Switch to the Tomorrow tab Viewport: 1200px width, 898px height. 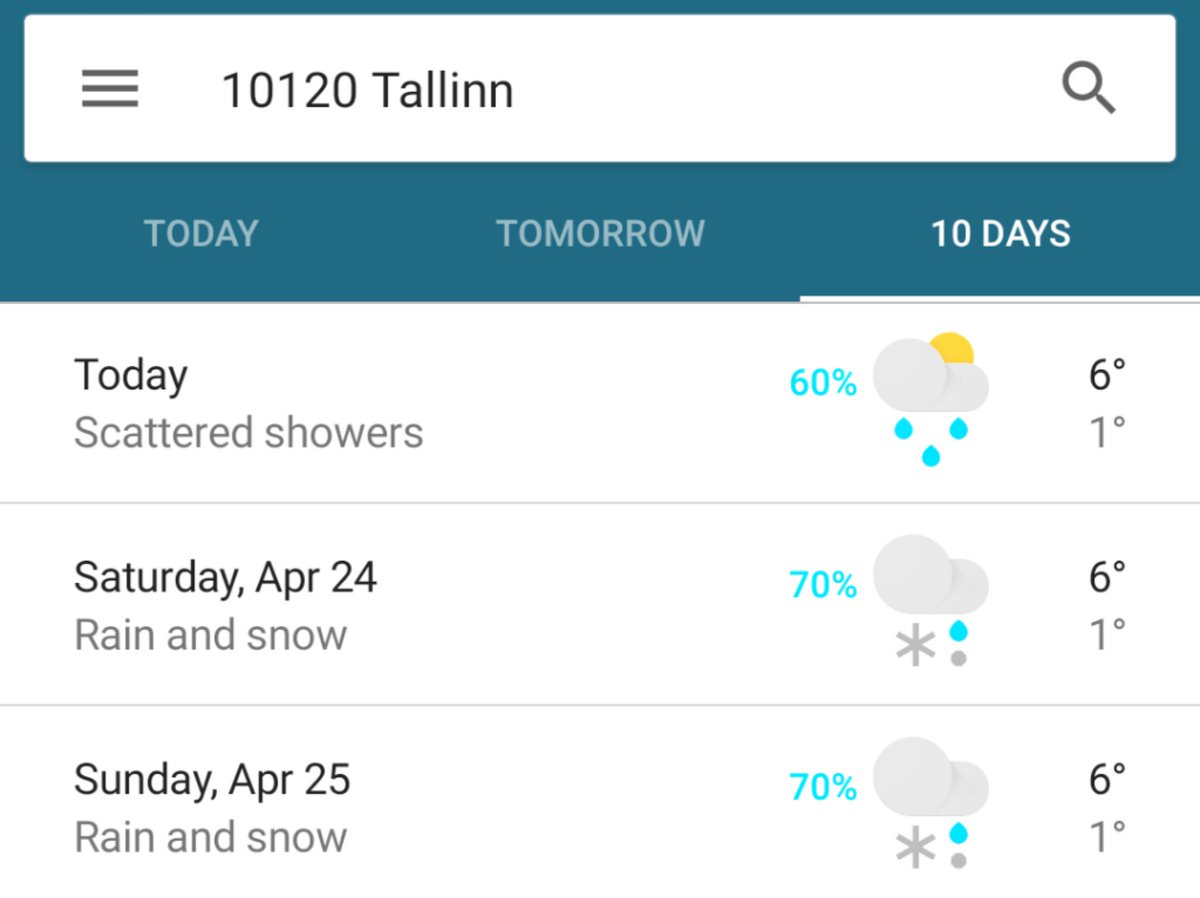(x=600, y=234)
